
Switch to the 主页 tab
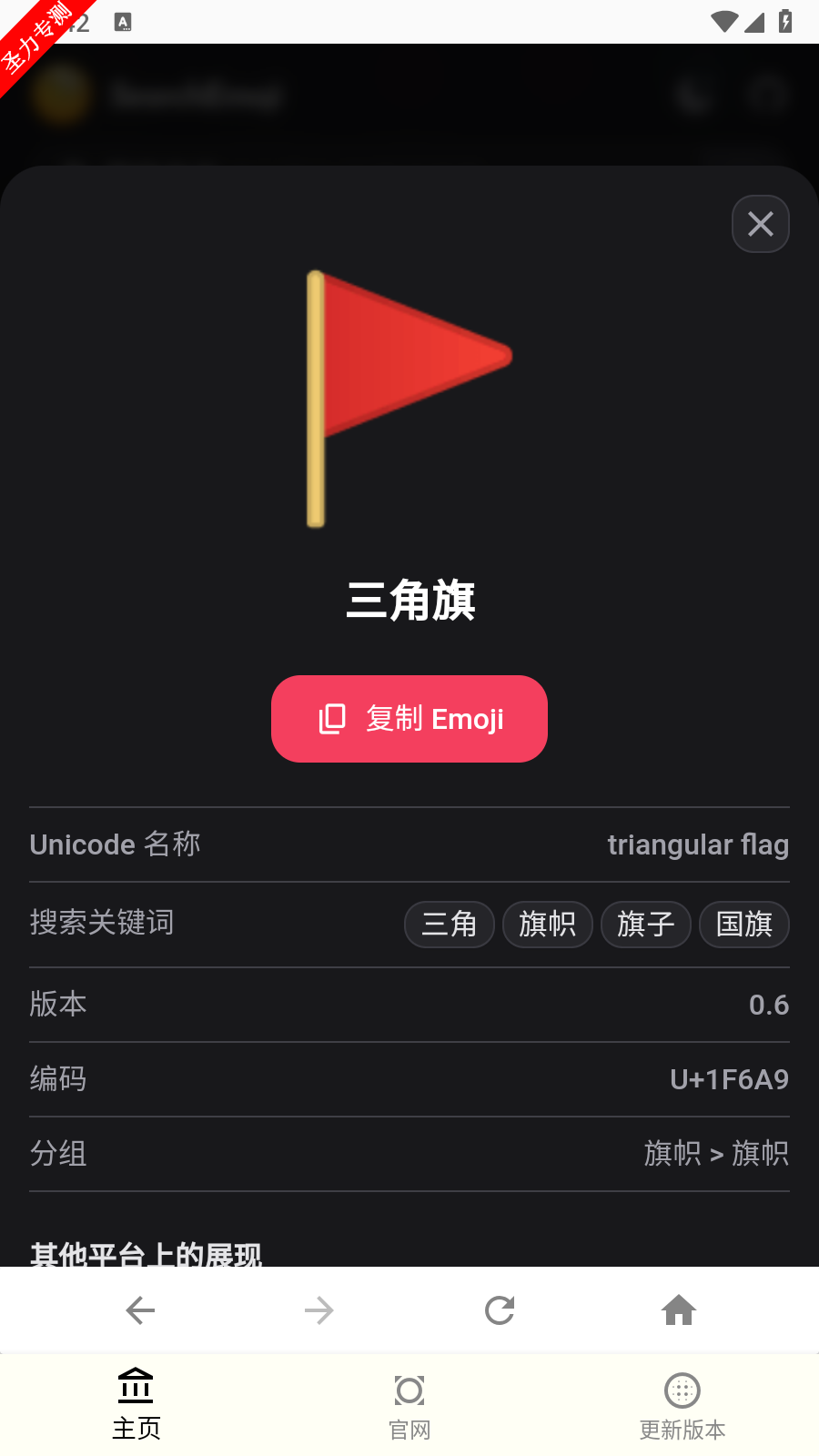point(136,1405)
